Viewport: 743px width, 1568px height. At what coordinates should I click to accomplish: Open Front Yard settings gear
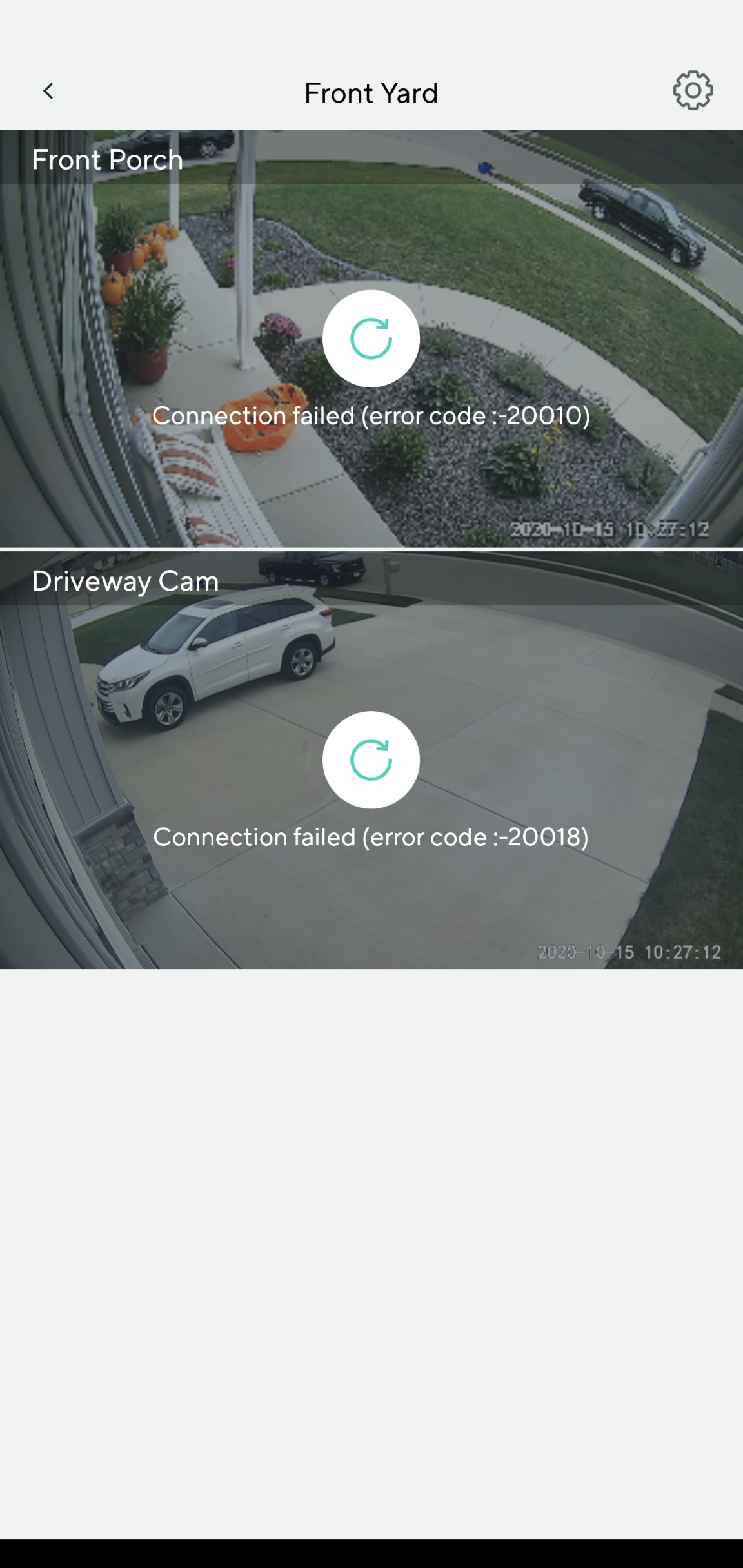click(693, 91)
